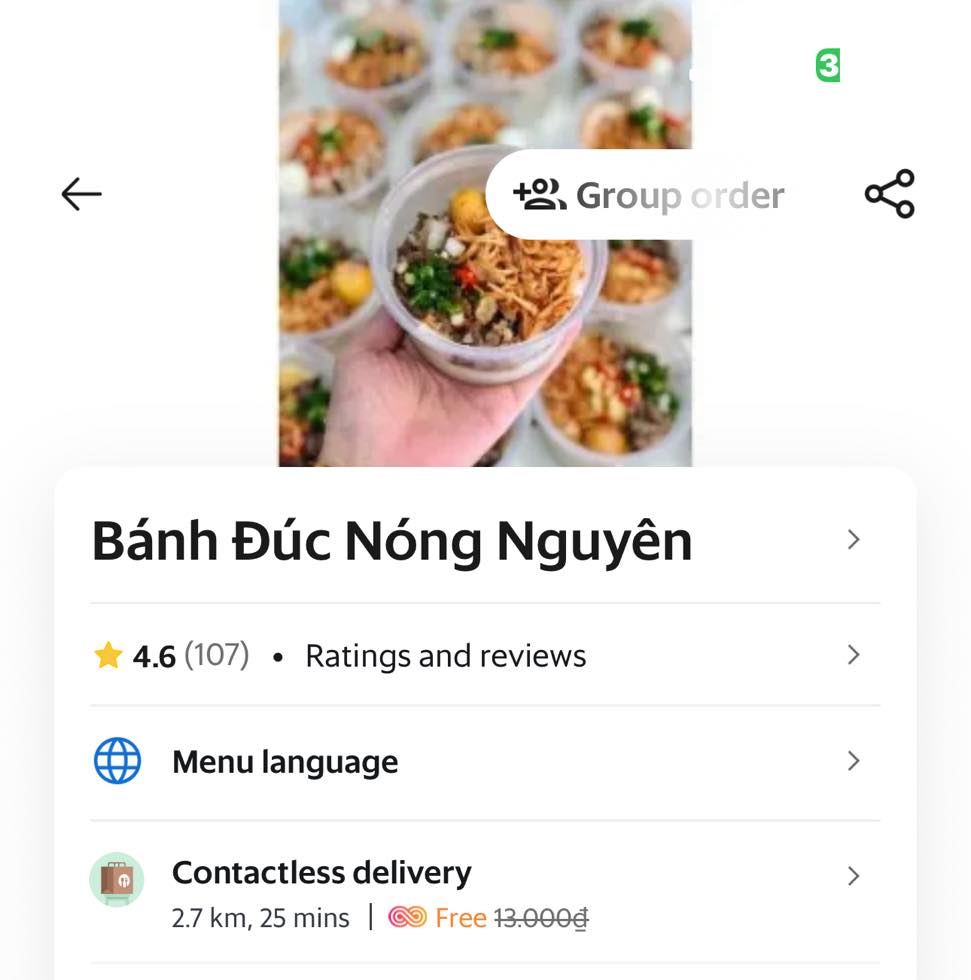Viewport: 971px width, 980px height.
Task: Tap the globe icon for Menu language
Action: click(x=117, y=761)
